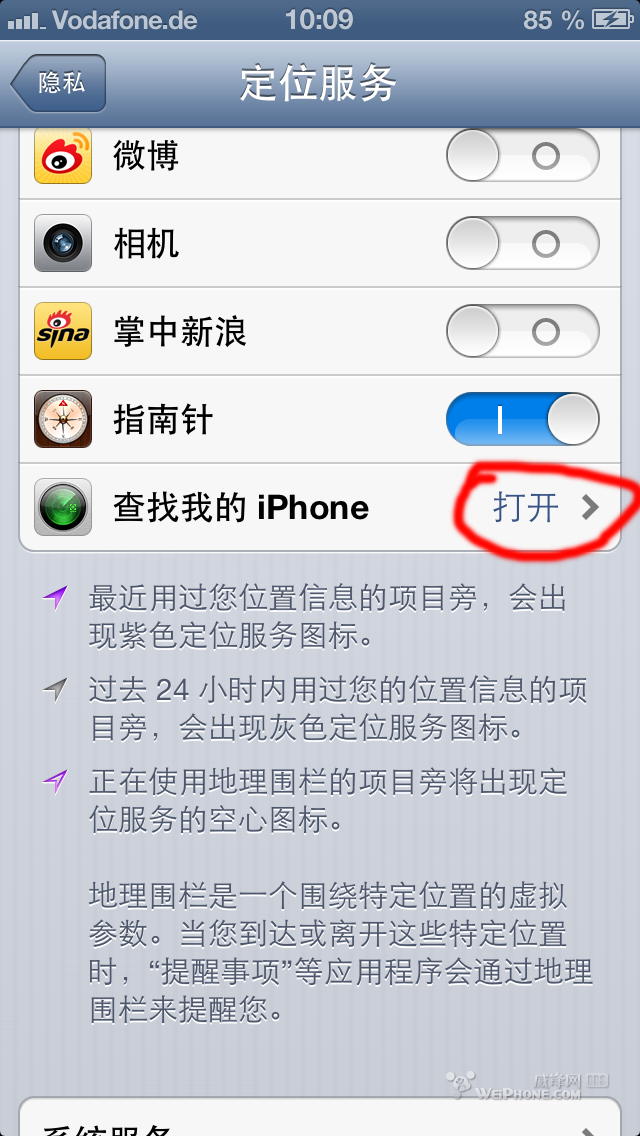Image resolution: width=640 pixels, height=1136 pixels.
Task: Open the 系统服务 row
Action: pyautogui.click(x=320, y=1117)
